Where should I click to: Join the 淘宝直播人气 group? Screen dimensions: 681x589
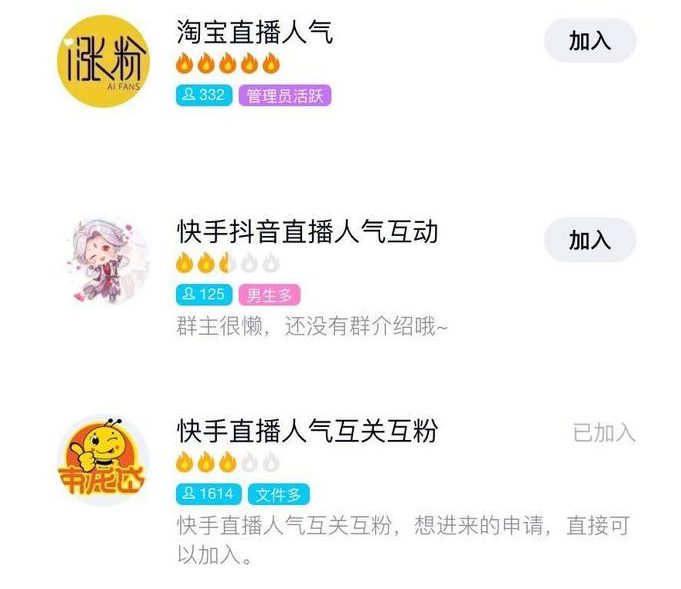590,41
